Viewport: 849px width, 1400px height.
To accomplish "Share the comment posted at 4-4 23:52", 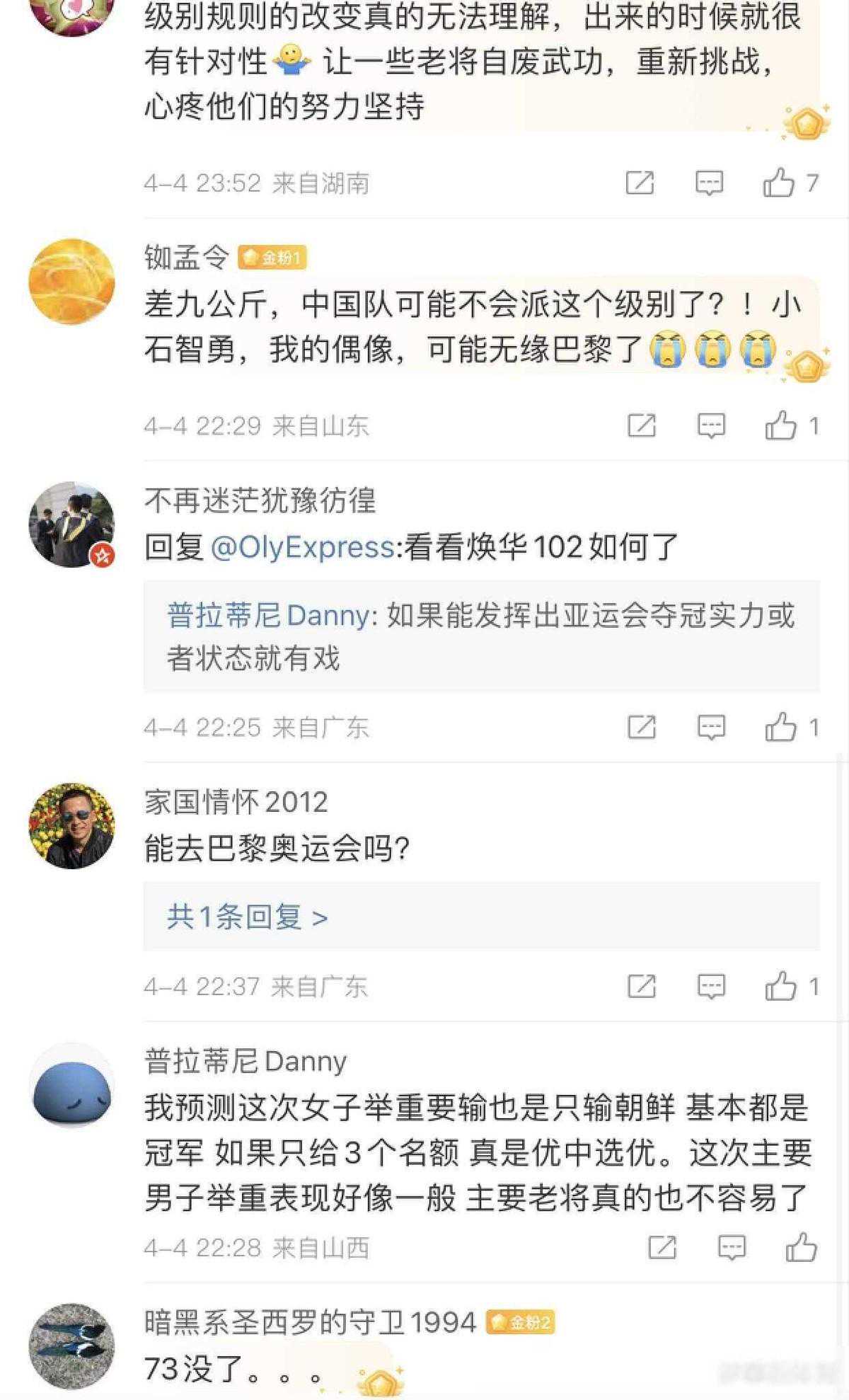I will [640, 183].
